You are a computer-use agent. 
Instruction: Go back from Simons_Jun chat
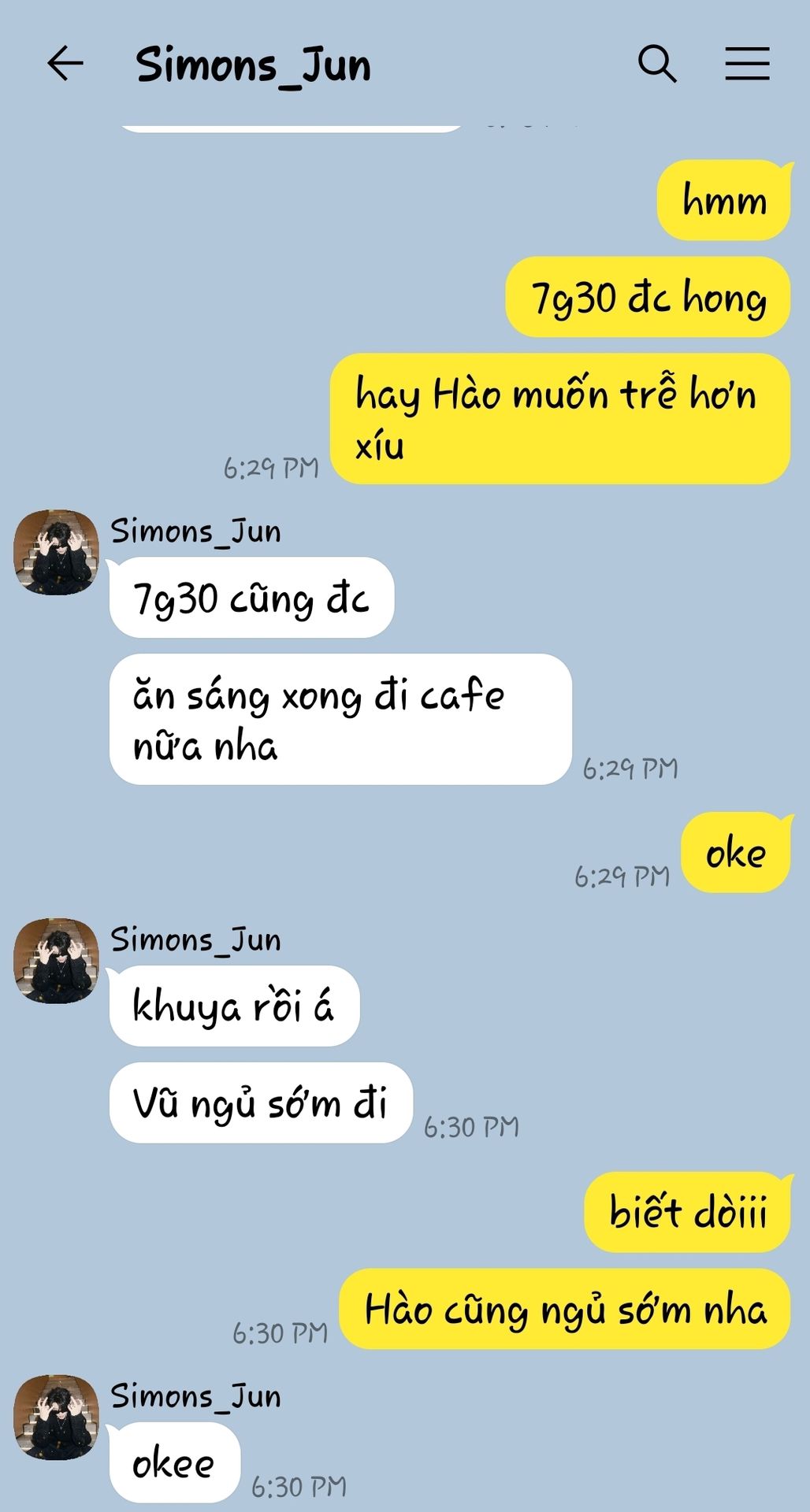[65, 64]
